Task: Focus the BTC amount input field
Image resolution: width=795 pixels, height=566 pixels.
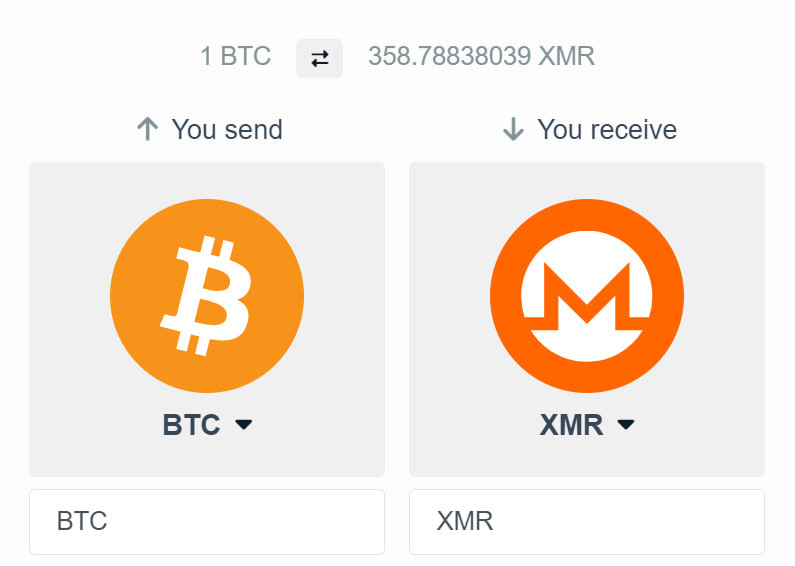Action: coord(207,521)
